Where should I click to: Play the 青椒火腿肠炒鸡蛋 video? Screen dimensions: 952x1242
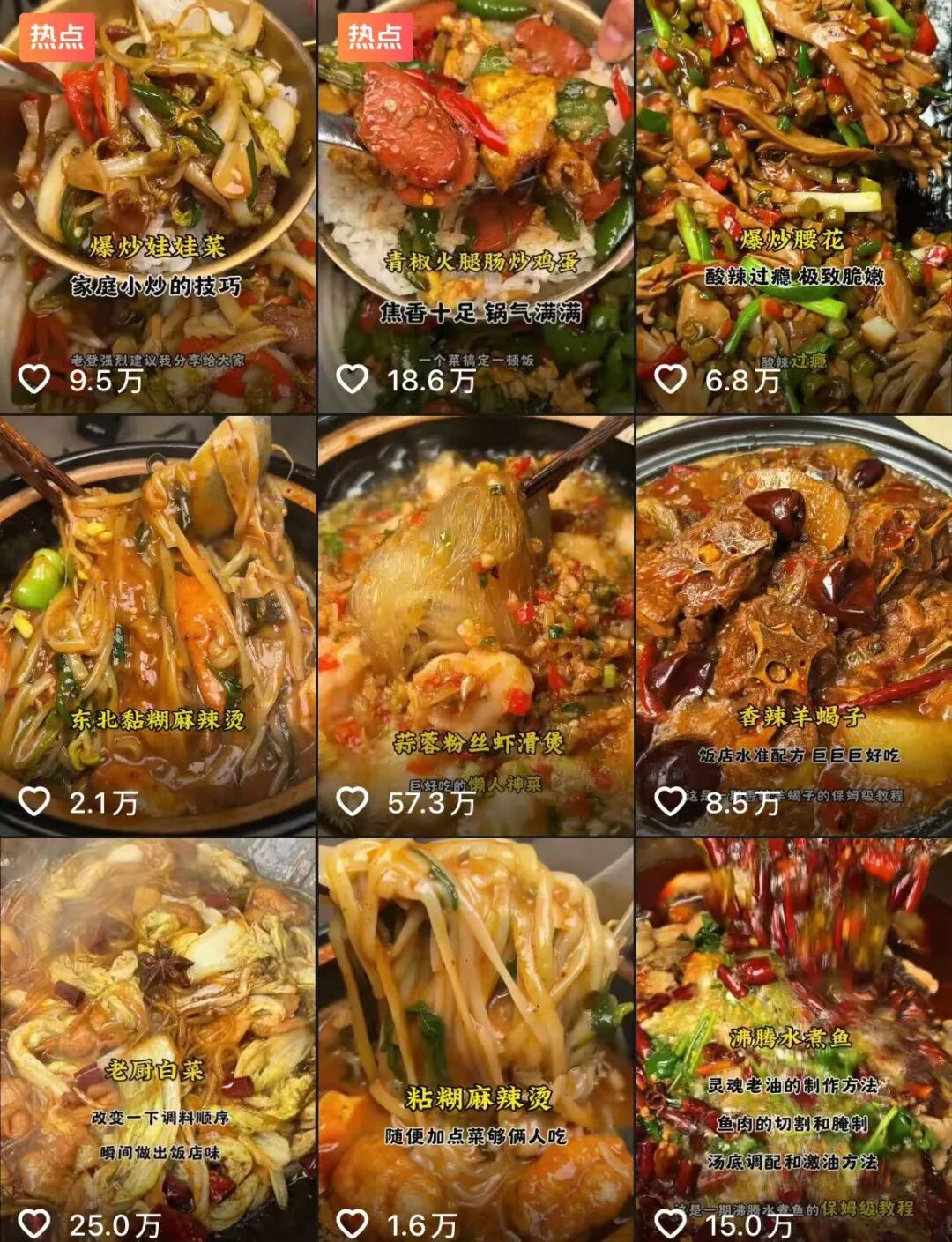click(475, 176)
